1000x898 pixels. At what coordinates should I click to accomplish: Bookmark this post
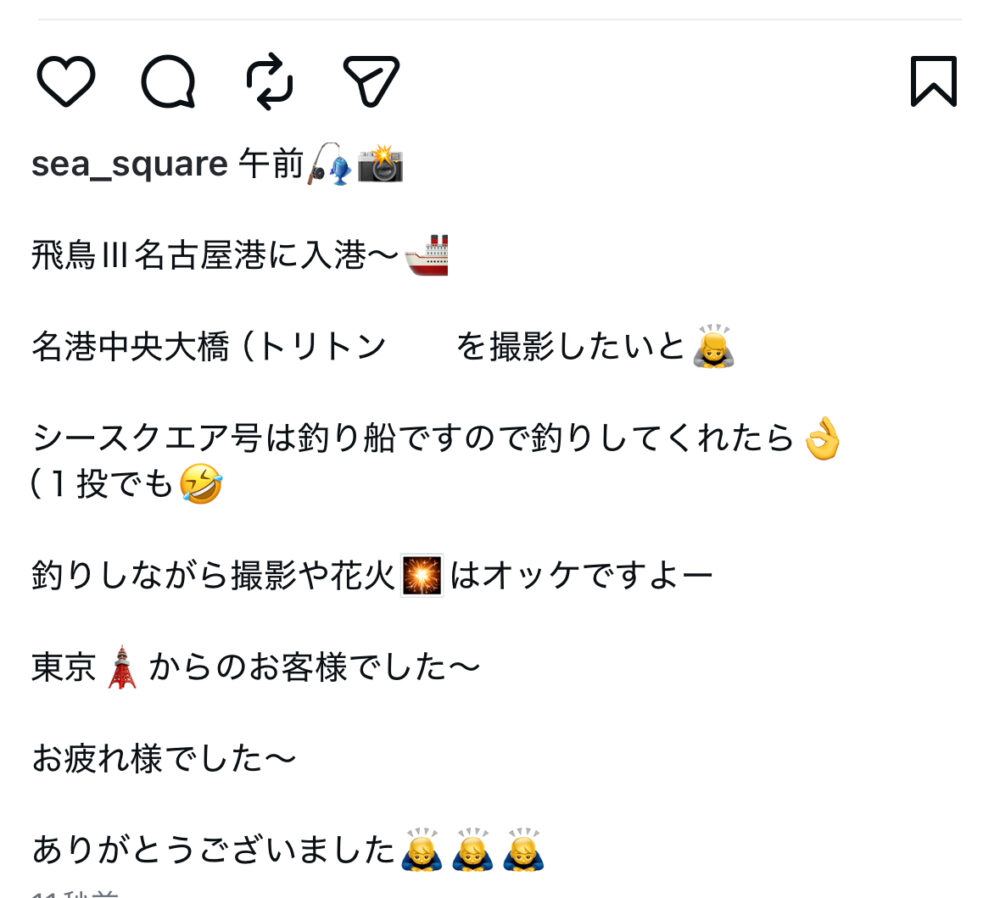pyautogui.click(x=933, y=82)
